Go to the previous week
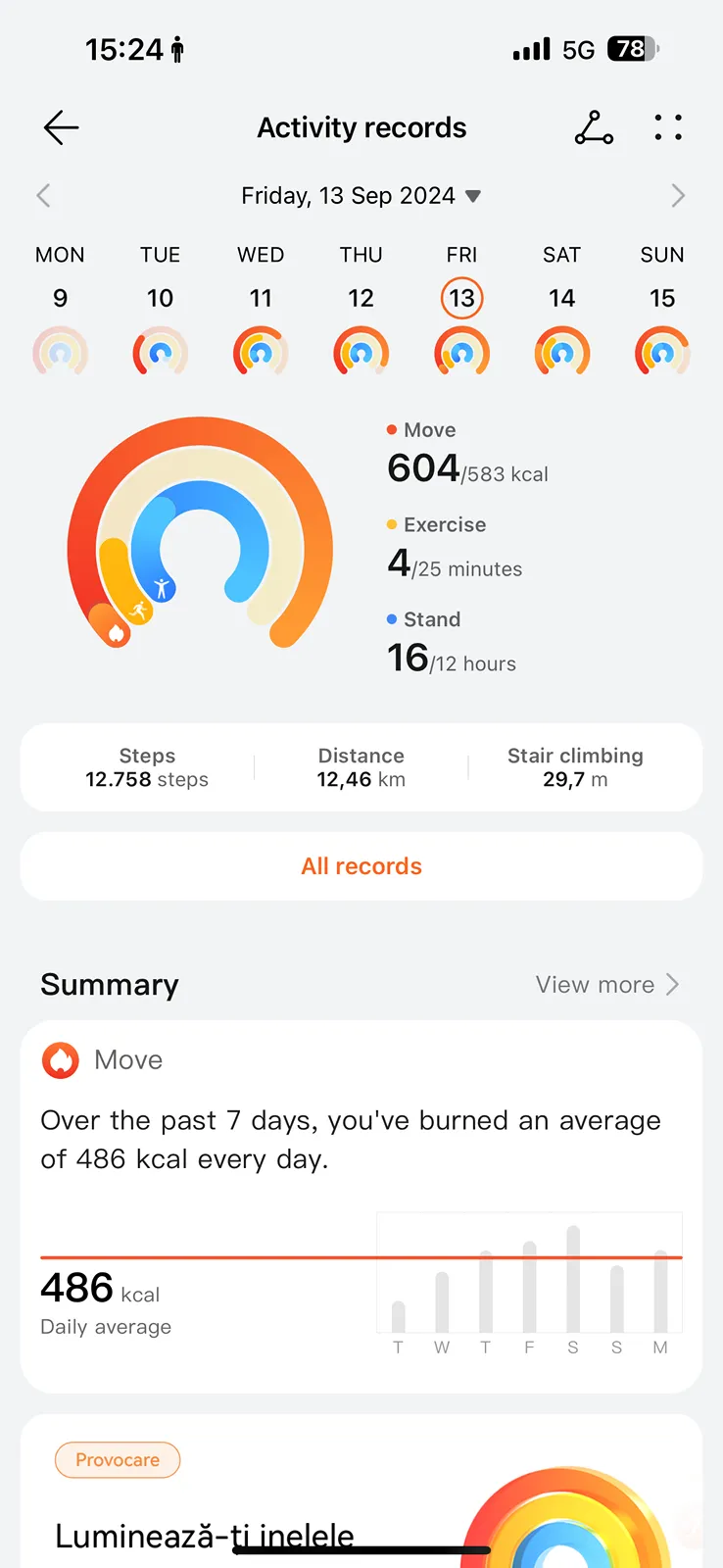The width and height of the screenshot is (723, 1568). (x=43, y=195)
